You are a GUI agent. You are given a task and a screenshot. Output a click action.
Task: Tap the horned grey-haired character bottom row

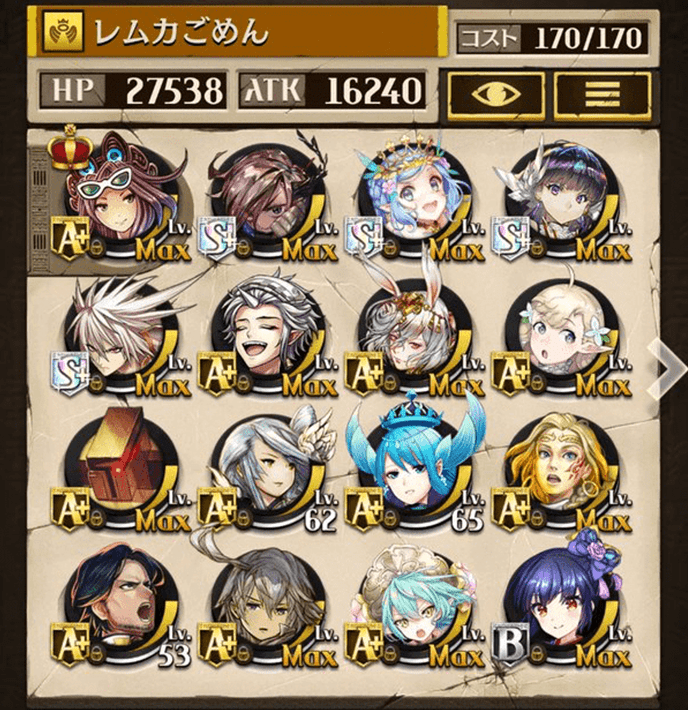[x=263, y=602]
